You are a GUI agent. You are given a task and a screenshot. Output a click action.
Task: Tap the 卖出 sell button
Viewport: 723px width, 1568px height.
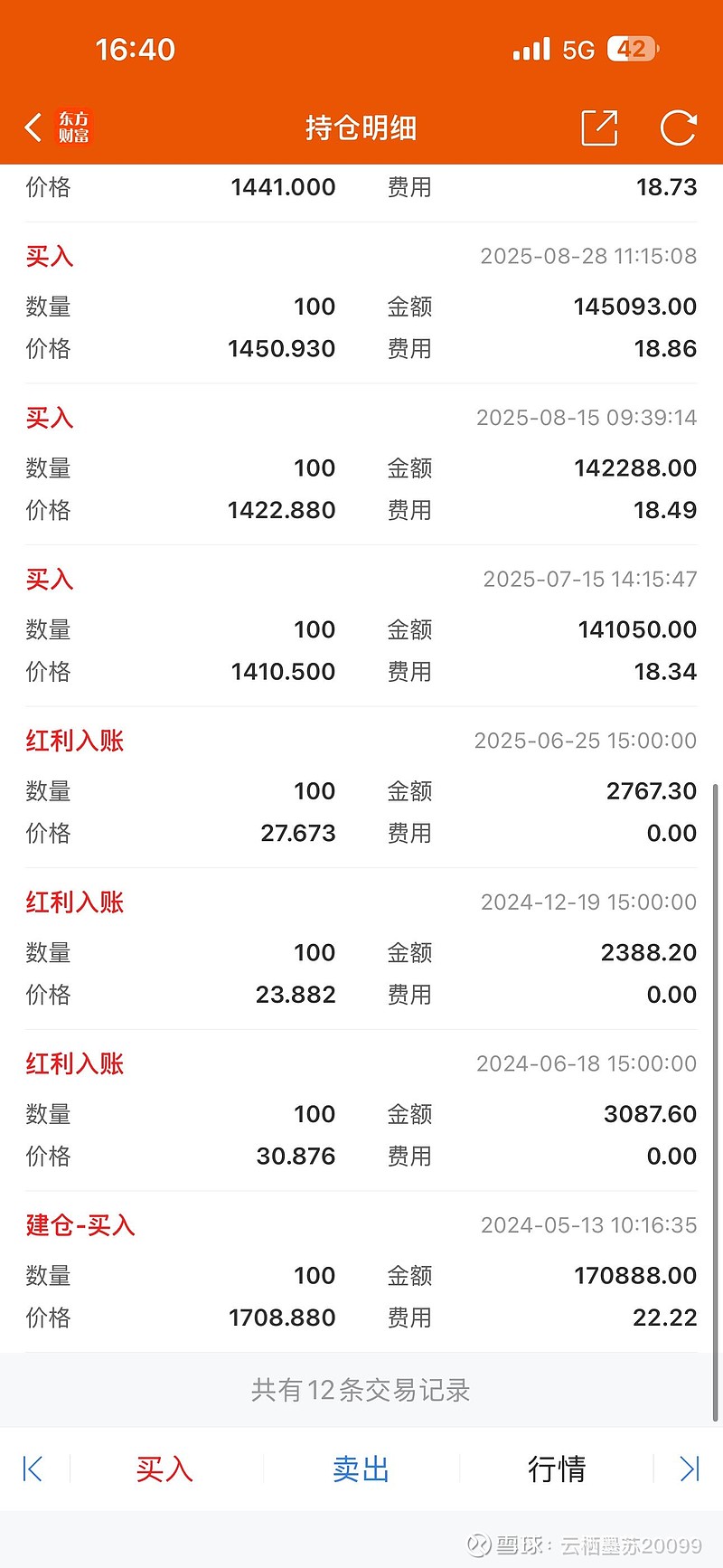[361, 1469]
